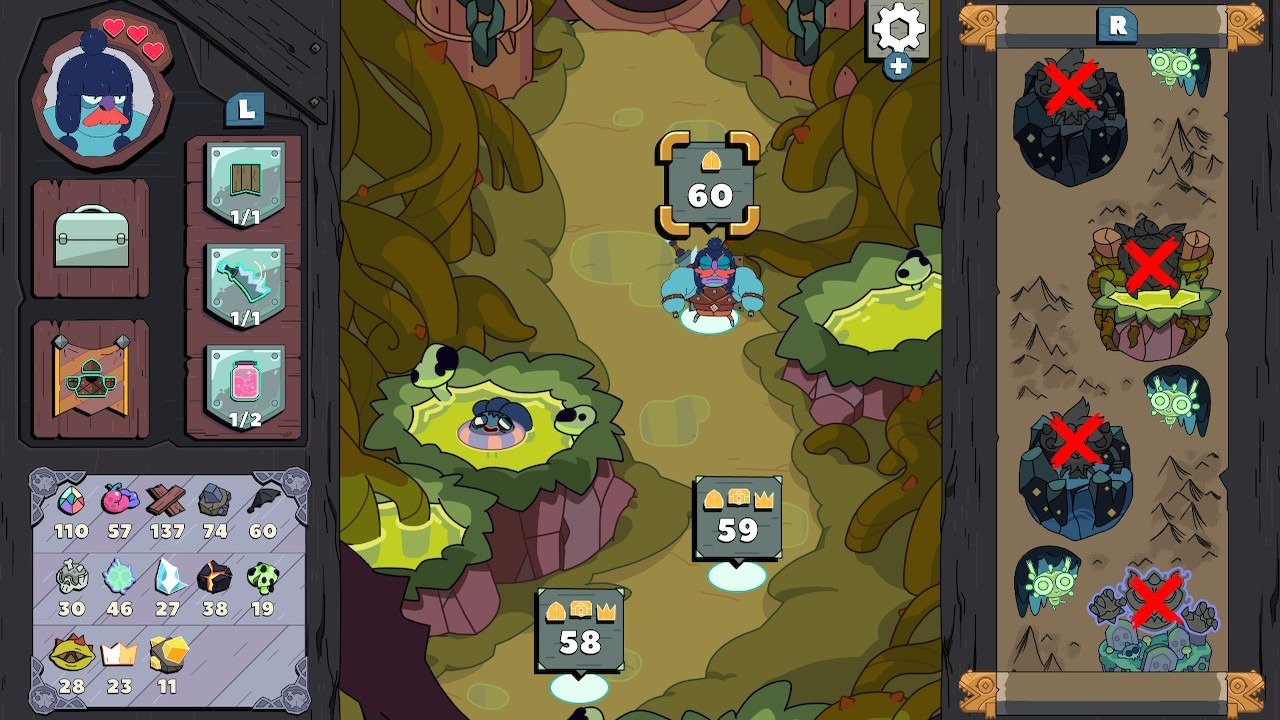This screenshot has height=720, width=1280.
Task: Tap the L shoulder button
Action: [245, 110]
